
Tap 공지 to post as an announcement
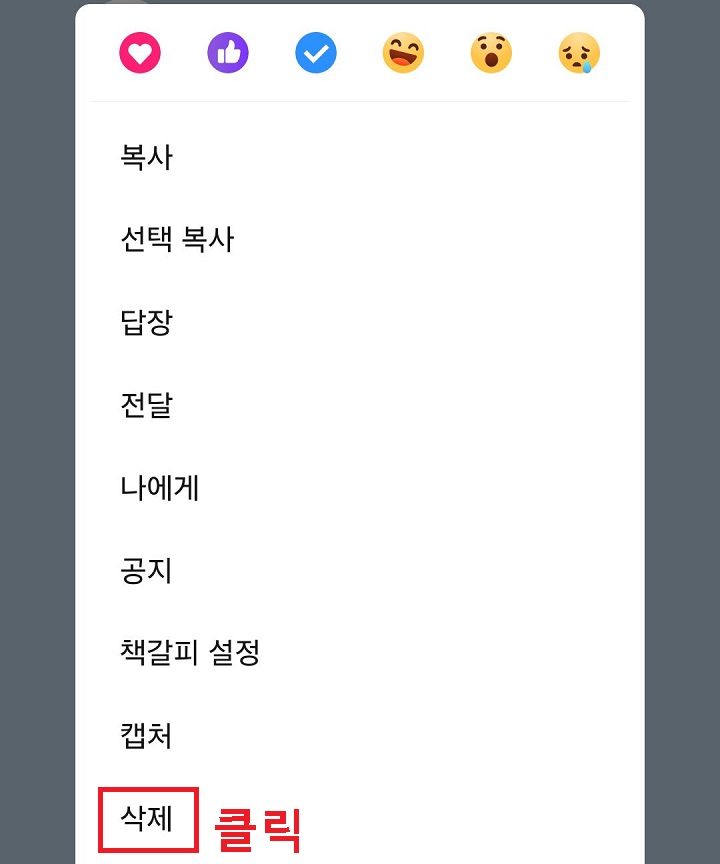(147, 571)
